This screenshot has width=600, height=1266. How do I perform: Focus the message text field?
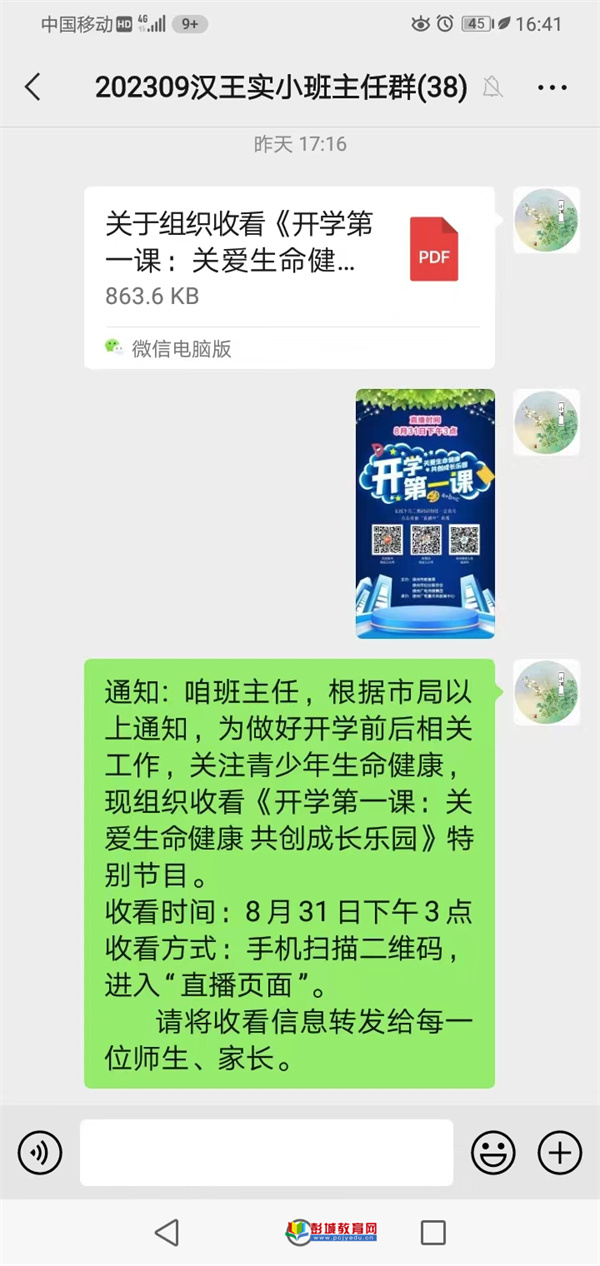click(266, 1152)
